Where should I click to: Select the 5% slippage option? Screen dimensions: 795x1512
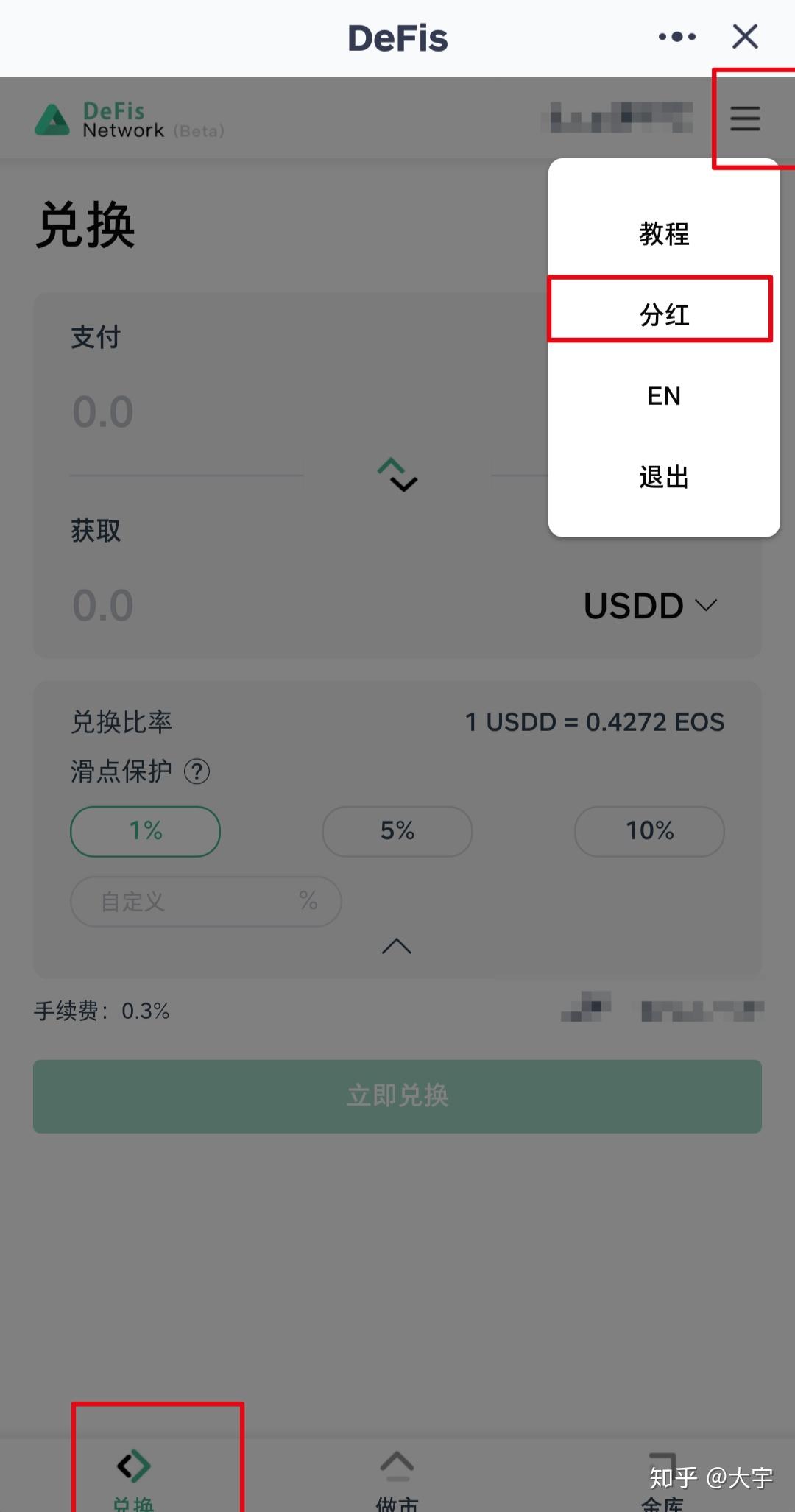tap(396, 831)
